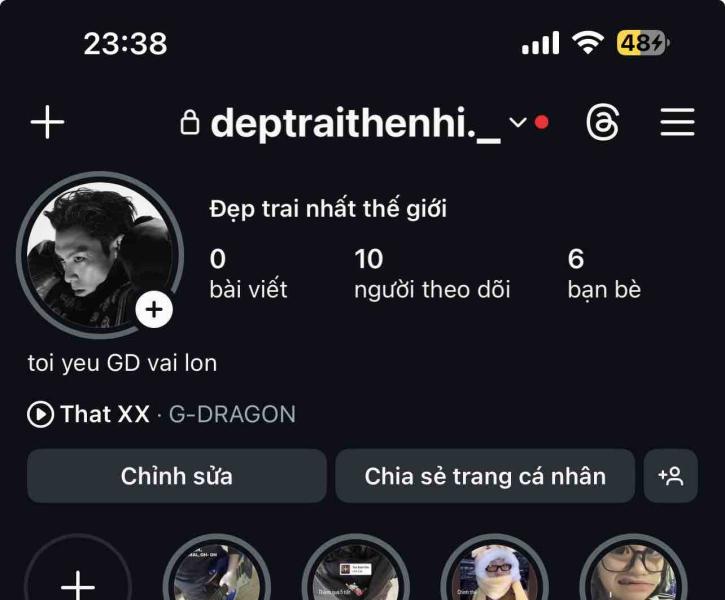Open the Threads icon

coord(602,123)
